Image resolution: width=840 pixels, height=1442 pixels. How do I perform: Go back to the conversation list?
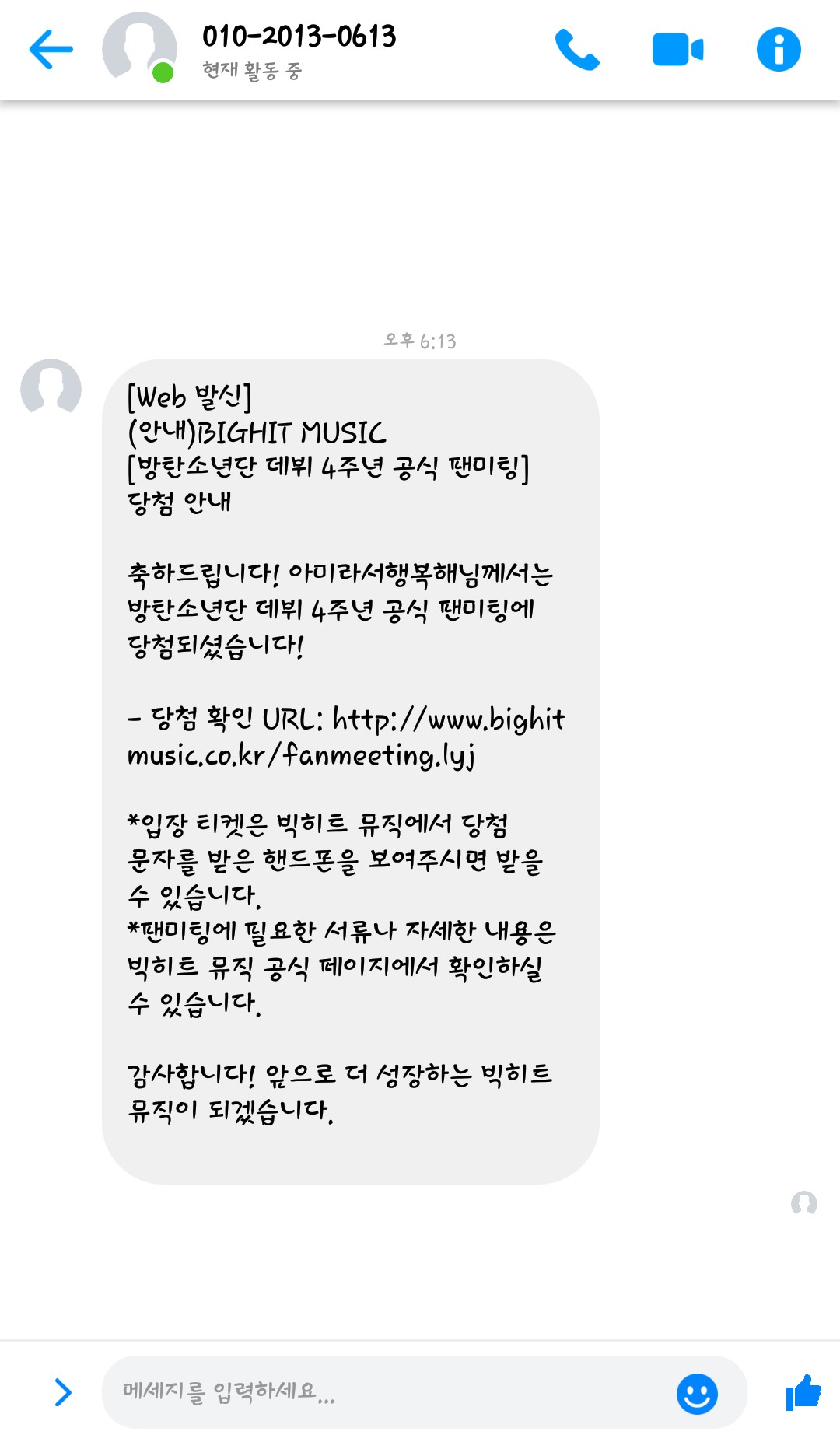pyautogui.click(x=51, y=50)
